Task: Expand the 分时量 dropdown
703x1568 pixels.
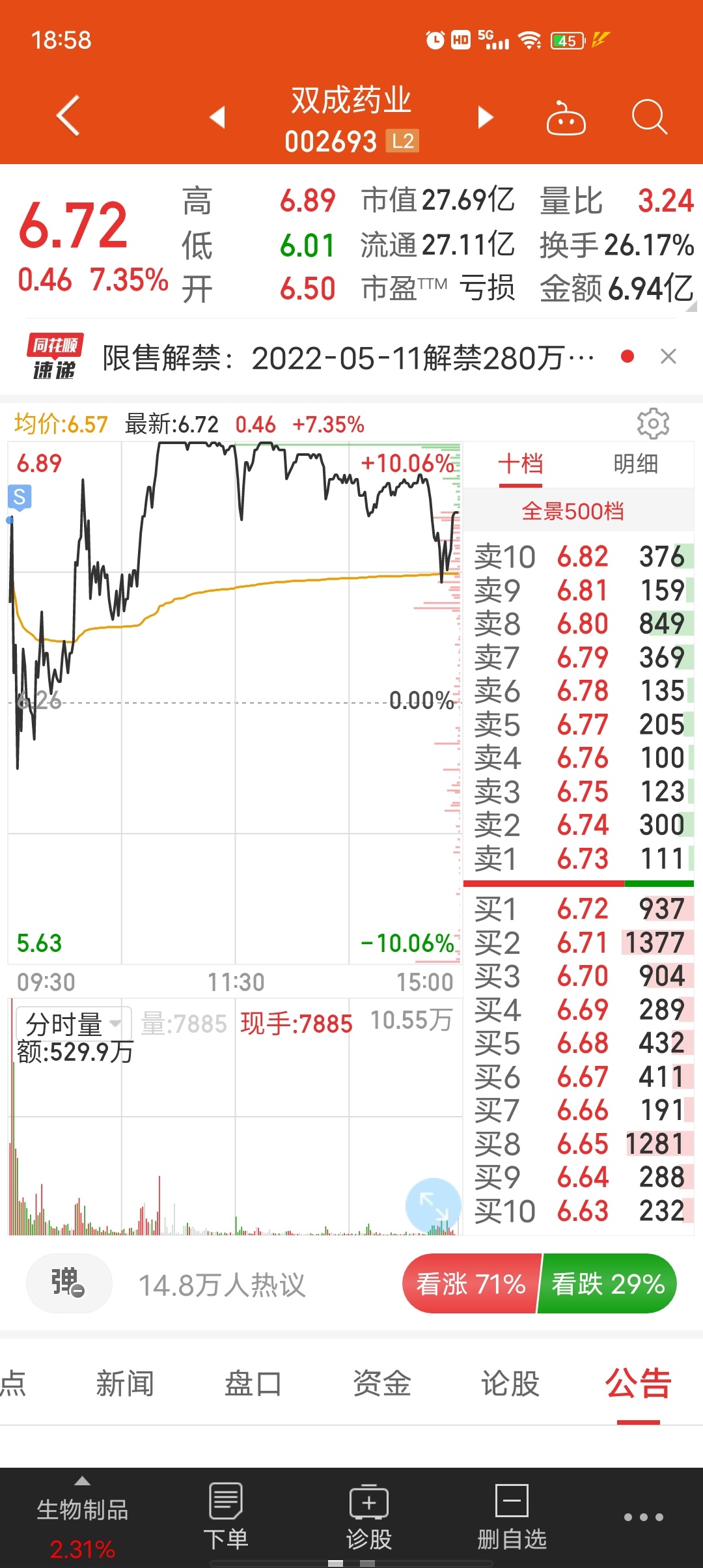Action: coord(74,1024)
